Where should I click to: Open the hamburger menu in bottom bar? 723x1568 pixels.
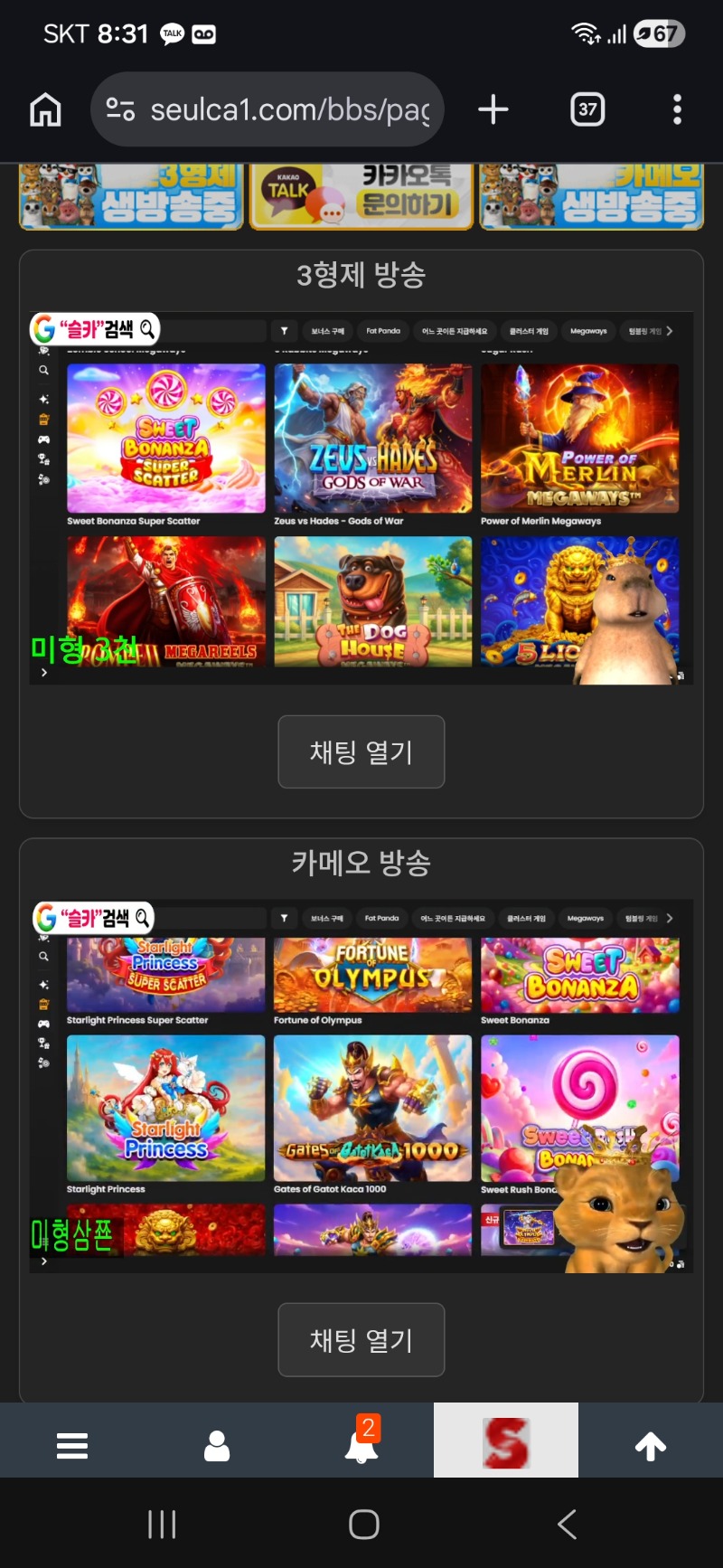coord(72,1446)
